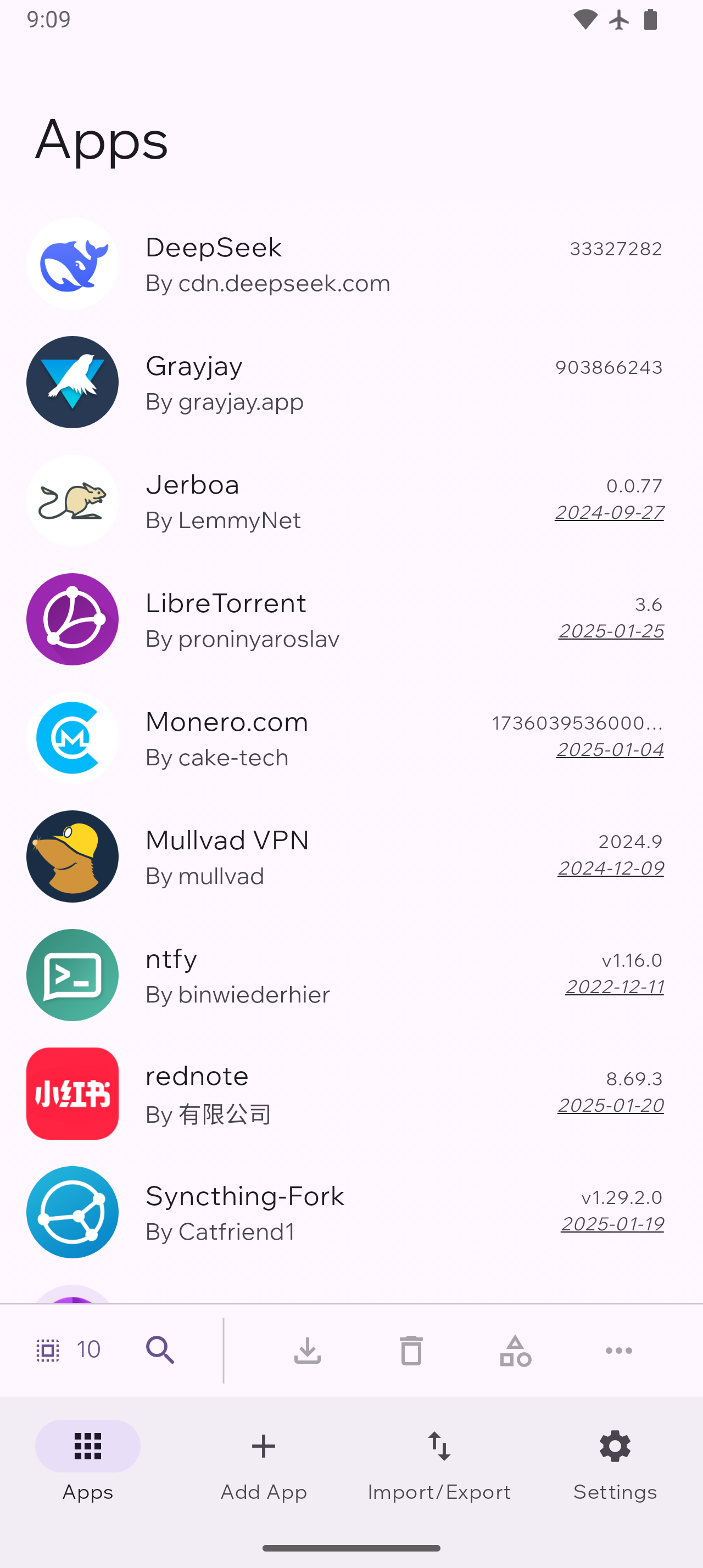Open Monero.com app row
703x1568 pixels.
point(304,738)
